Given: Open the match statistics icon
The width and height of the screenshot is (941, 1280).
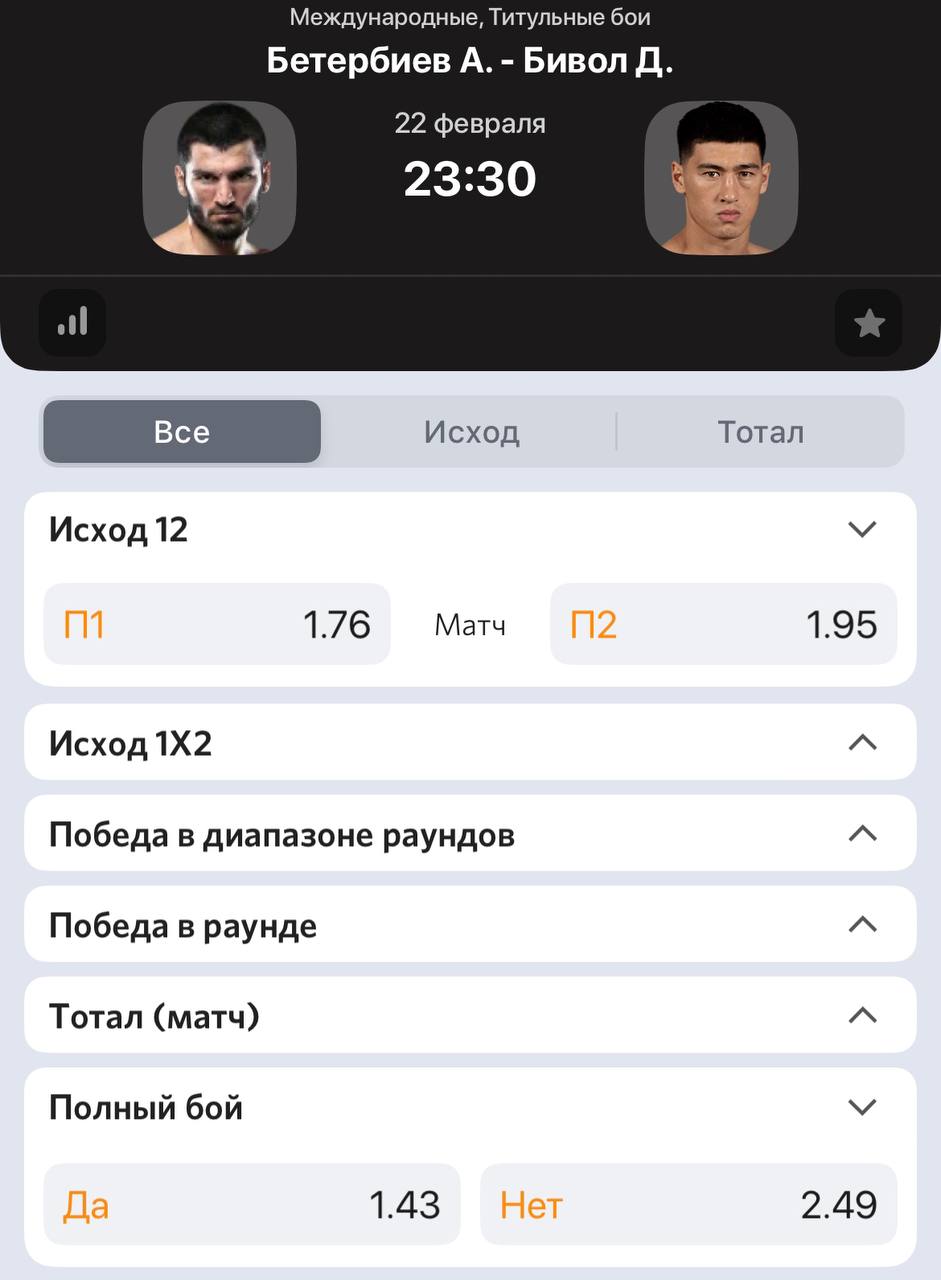Looking at the screenshot, I should tap(71, 322).
